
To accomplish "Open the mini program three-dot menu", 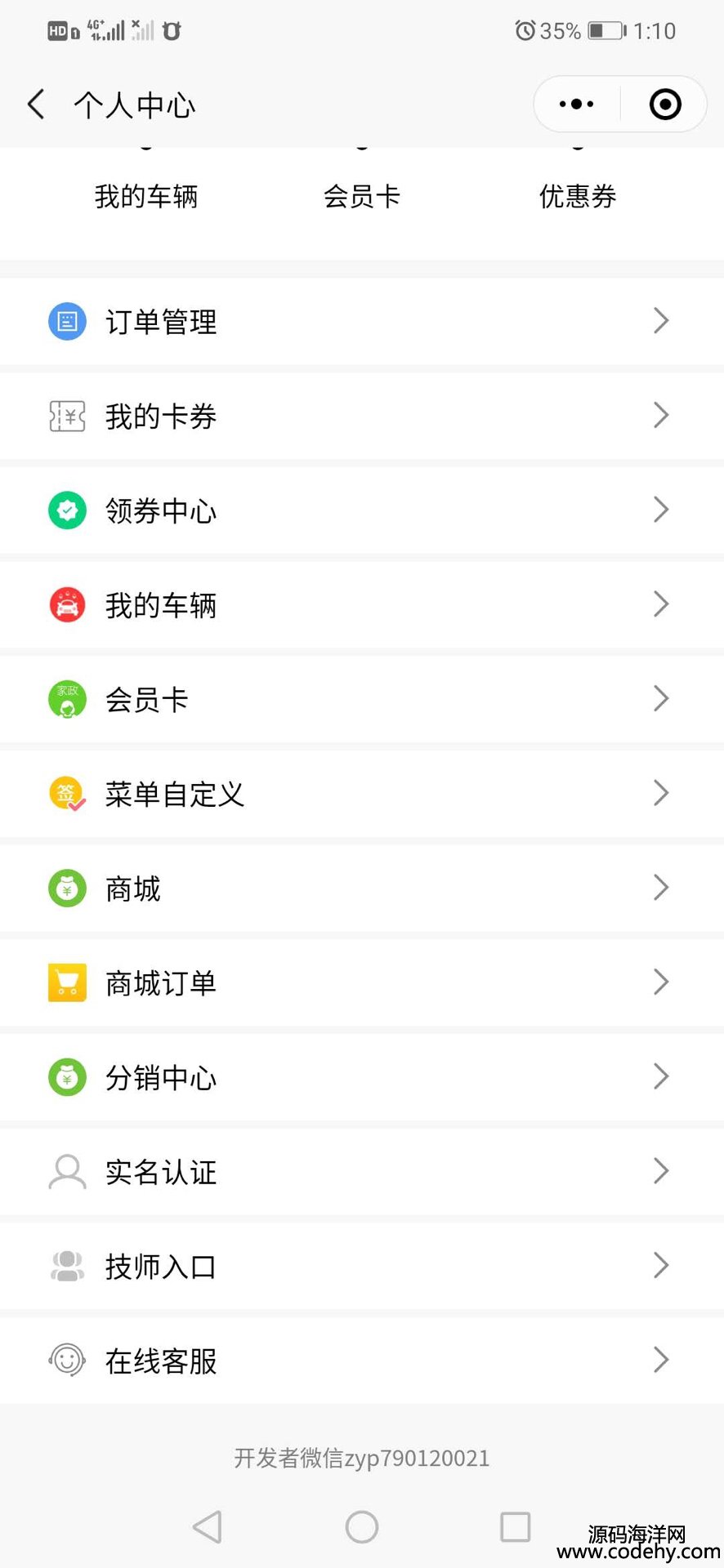I will (576, 105).
